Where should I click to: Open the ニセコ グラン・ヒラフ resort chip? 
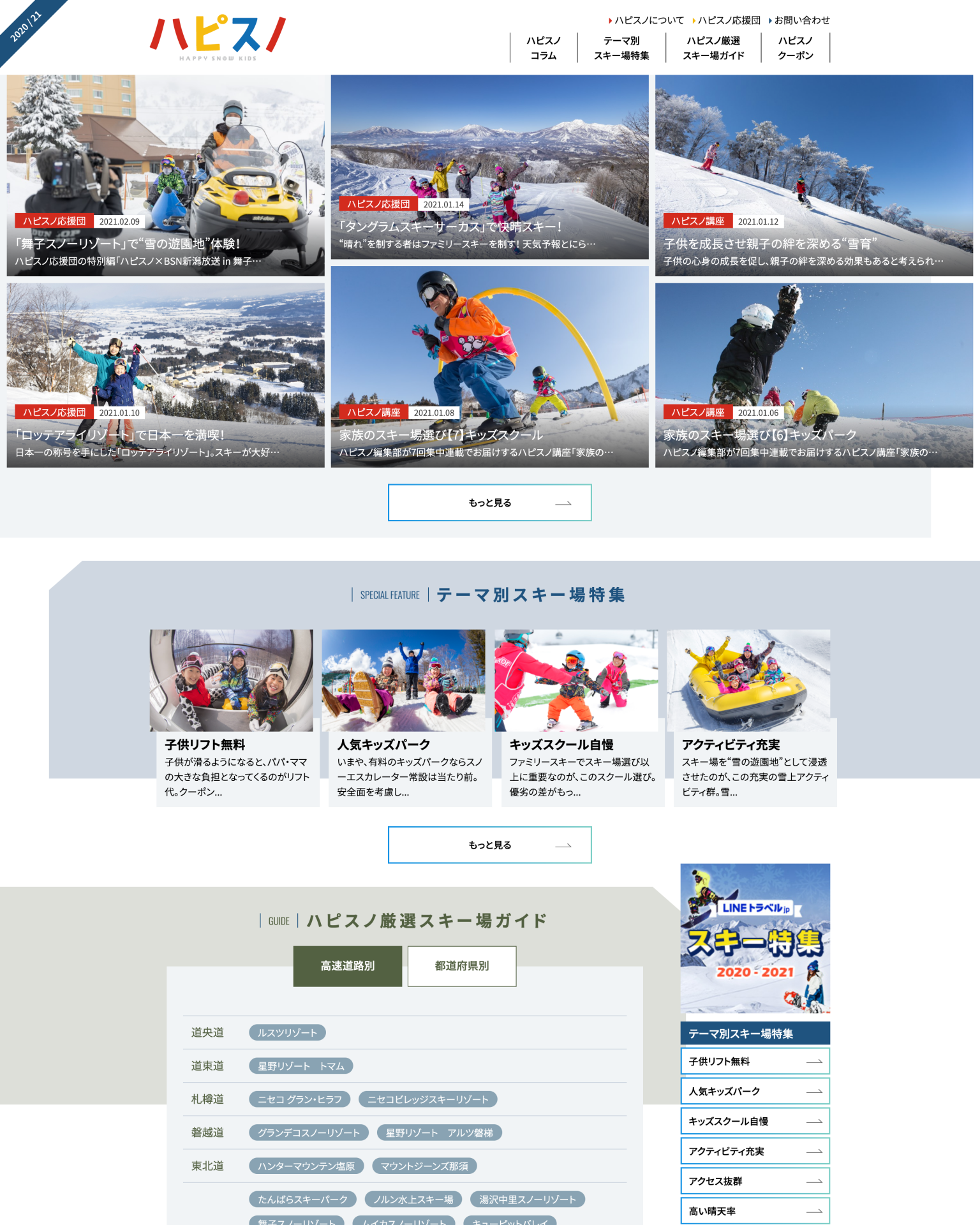point(300,1099)
